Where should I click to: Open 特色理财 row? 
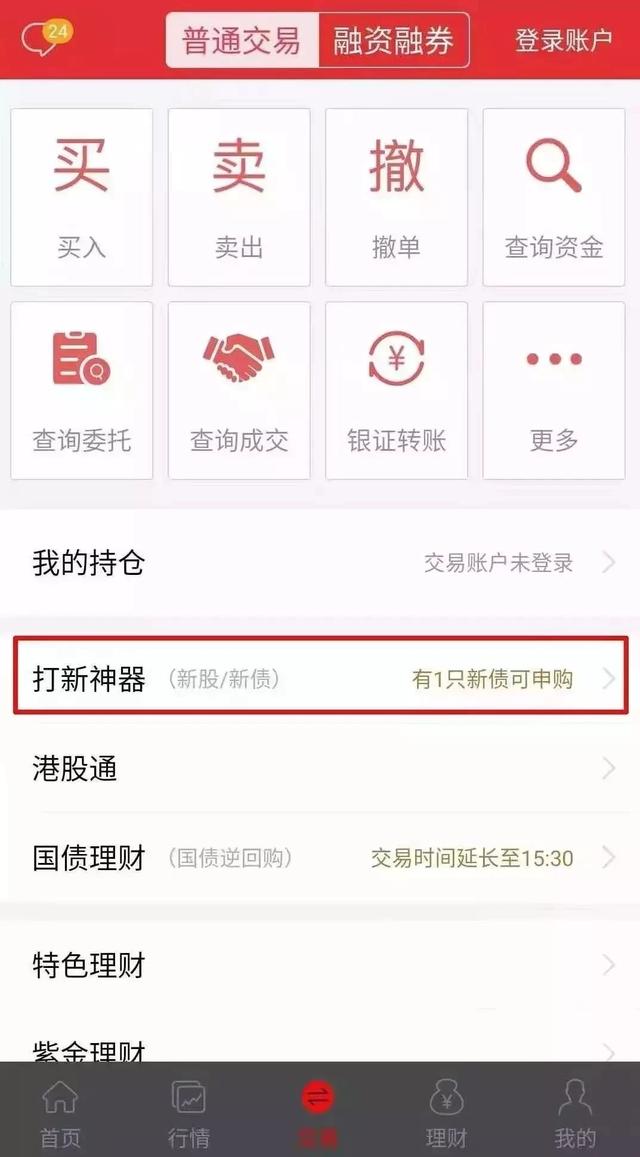pos(320,965)
